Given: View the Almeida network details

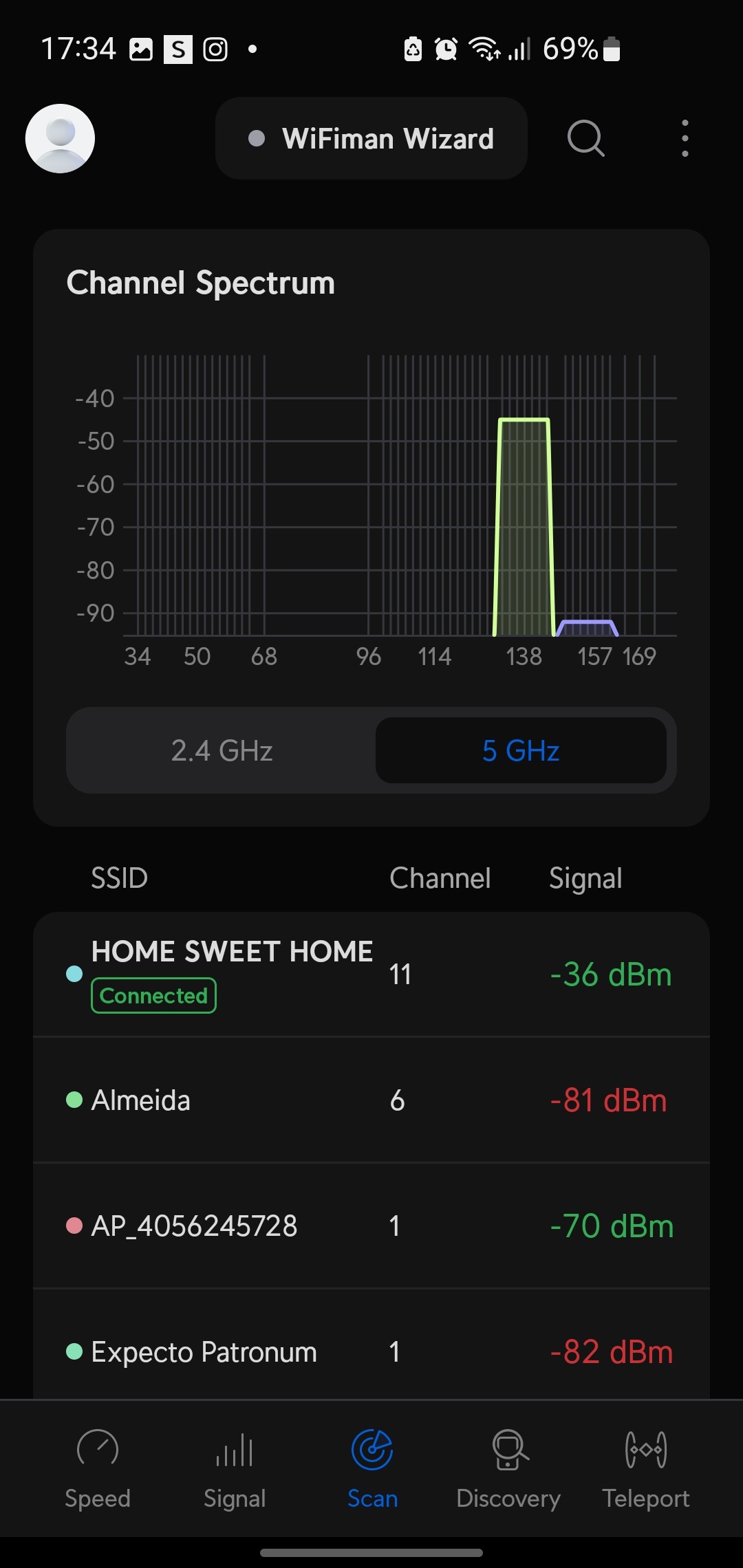Looking at the screenshot, I should [371, 1100].
